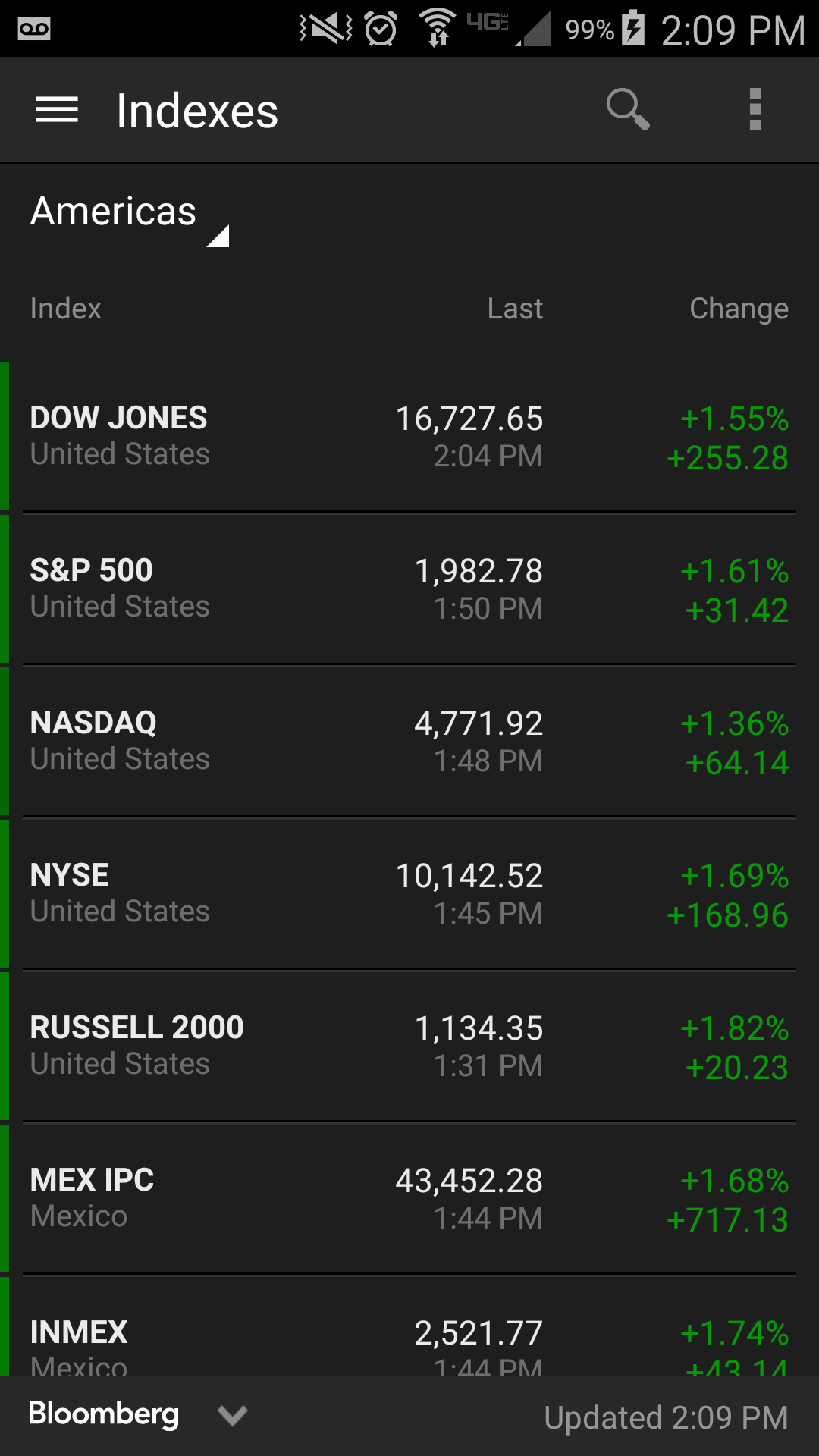This screenshot has height=1456, width=819.
Task: Open the MEX IPC Mexico index
Action: pos(409,1198)
